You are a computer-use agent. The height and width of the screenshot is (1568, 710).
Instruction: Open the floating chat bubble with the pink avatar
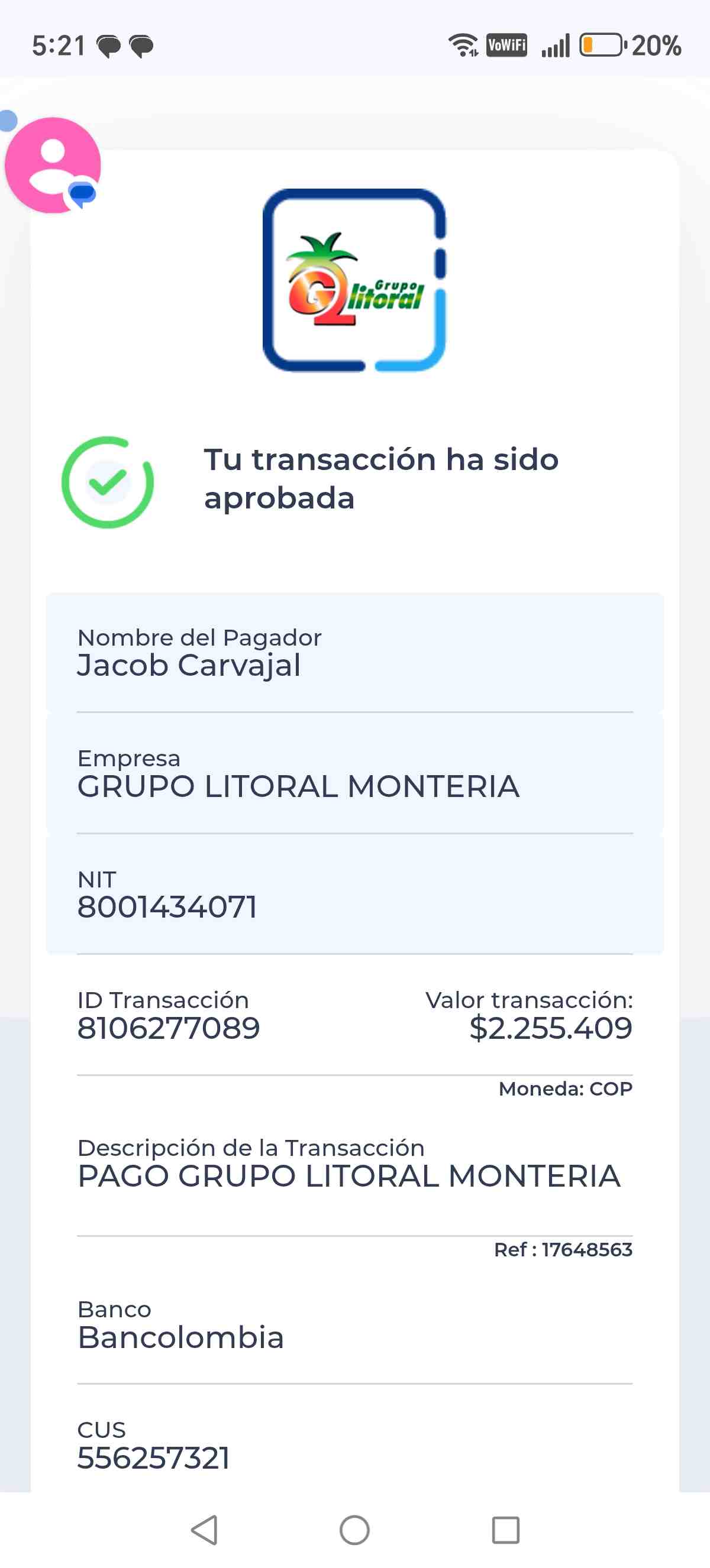pyautogui.click(x=53, y=165)
